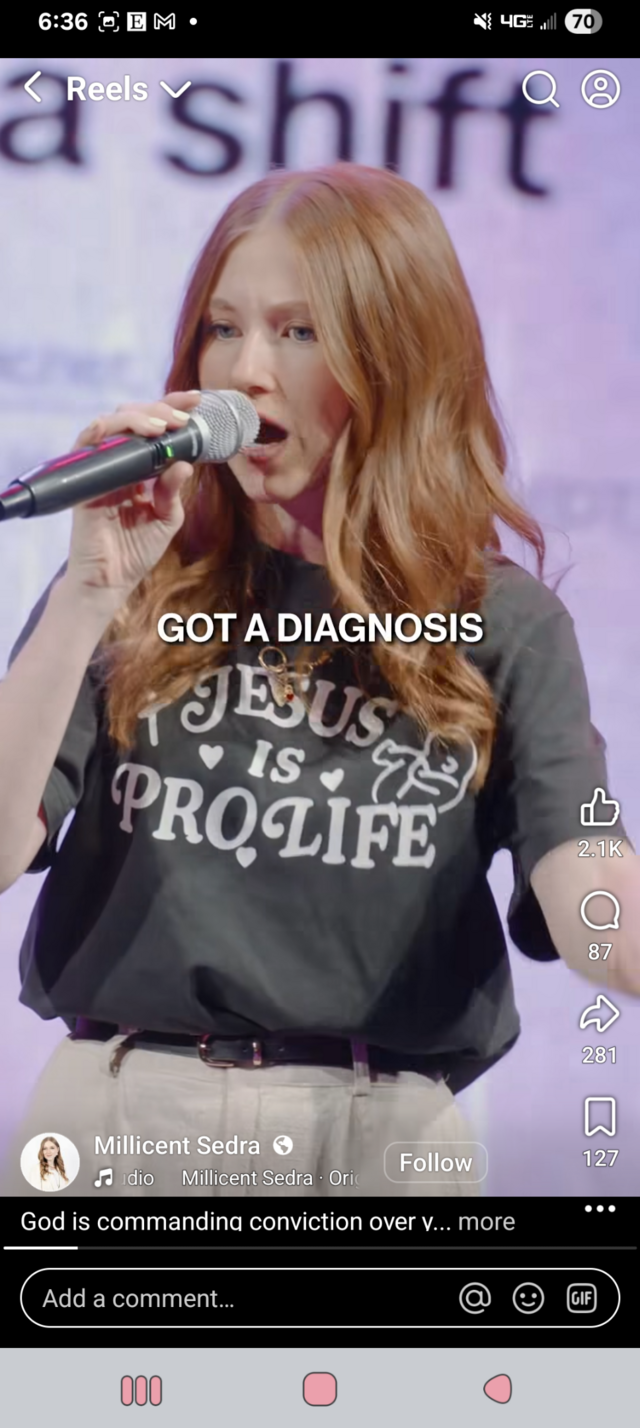Open the three-dot overflow menu

[x=600, y=1208]
